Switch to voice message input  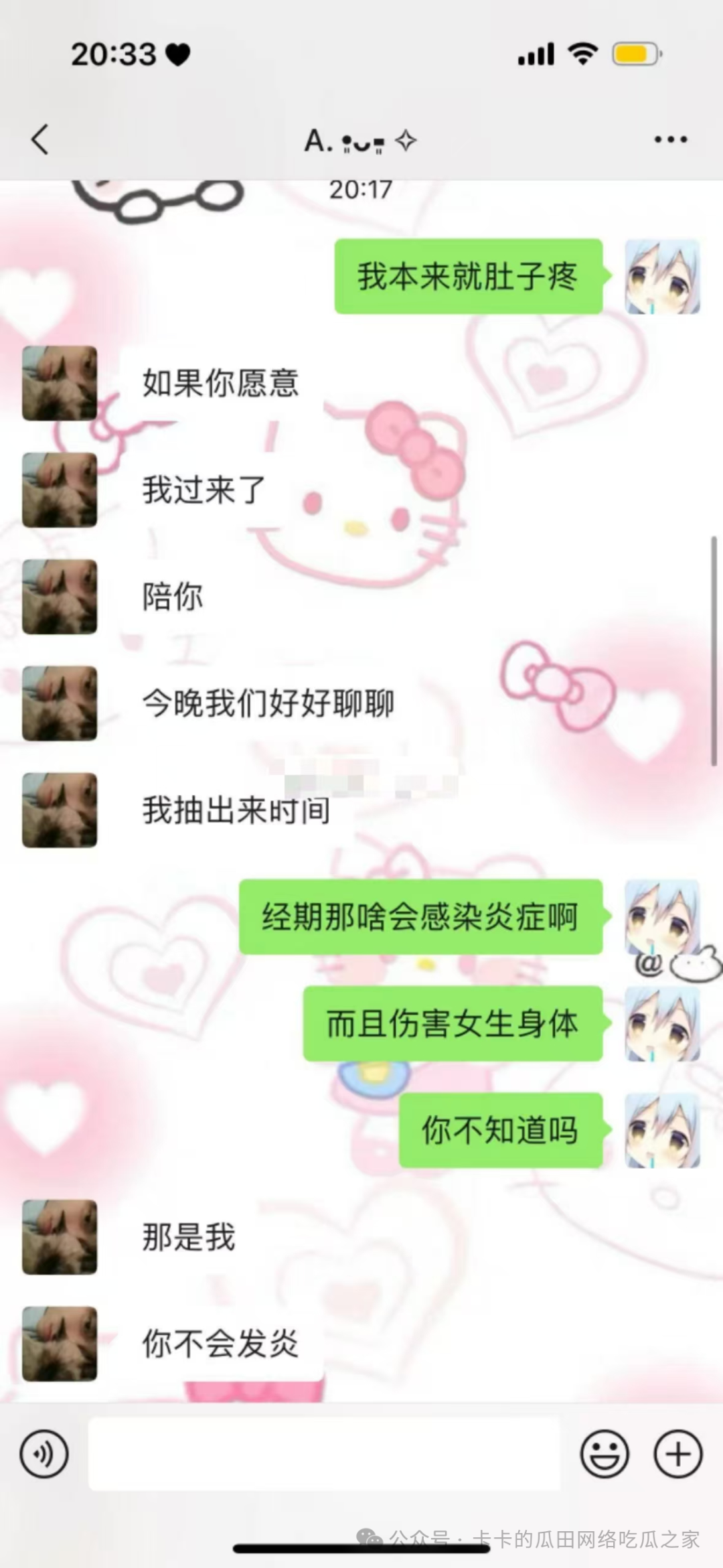(44, 1454)
